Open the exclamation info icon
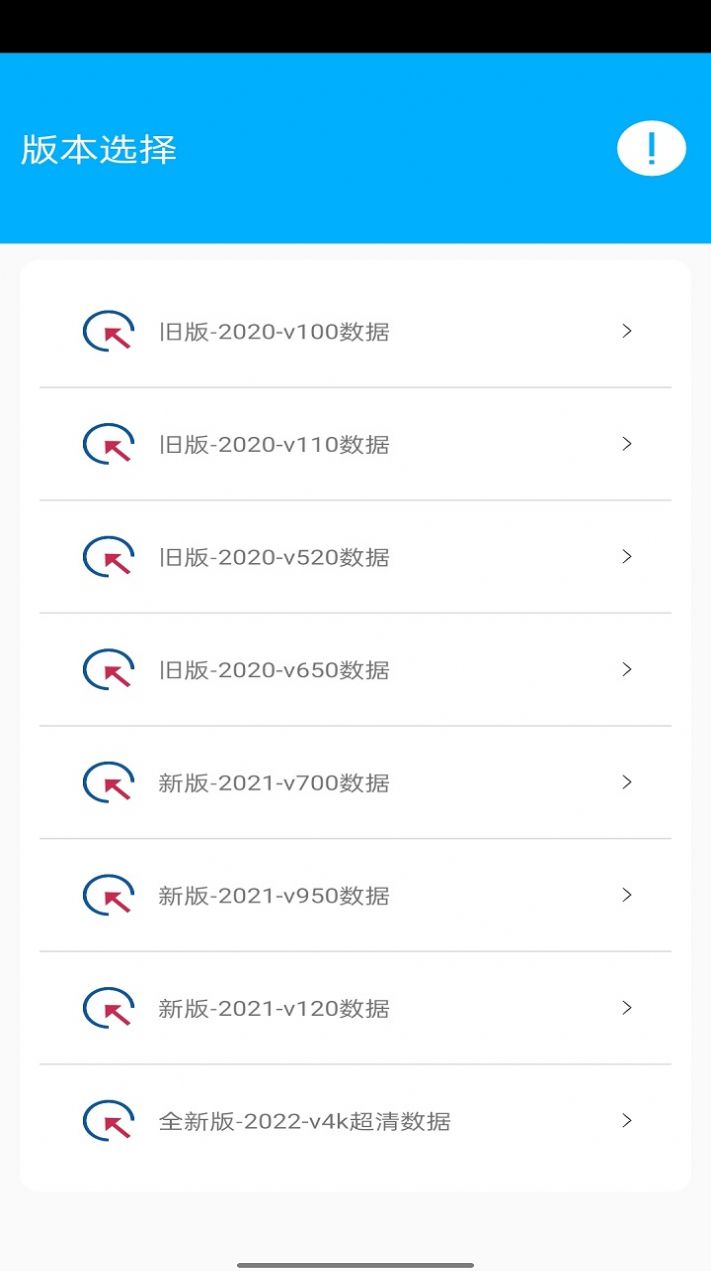The width and height of the screenshot is (711, 1271). (651, 150)
